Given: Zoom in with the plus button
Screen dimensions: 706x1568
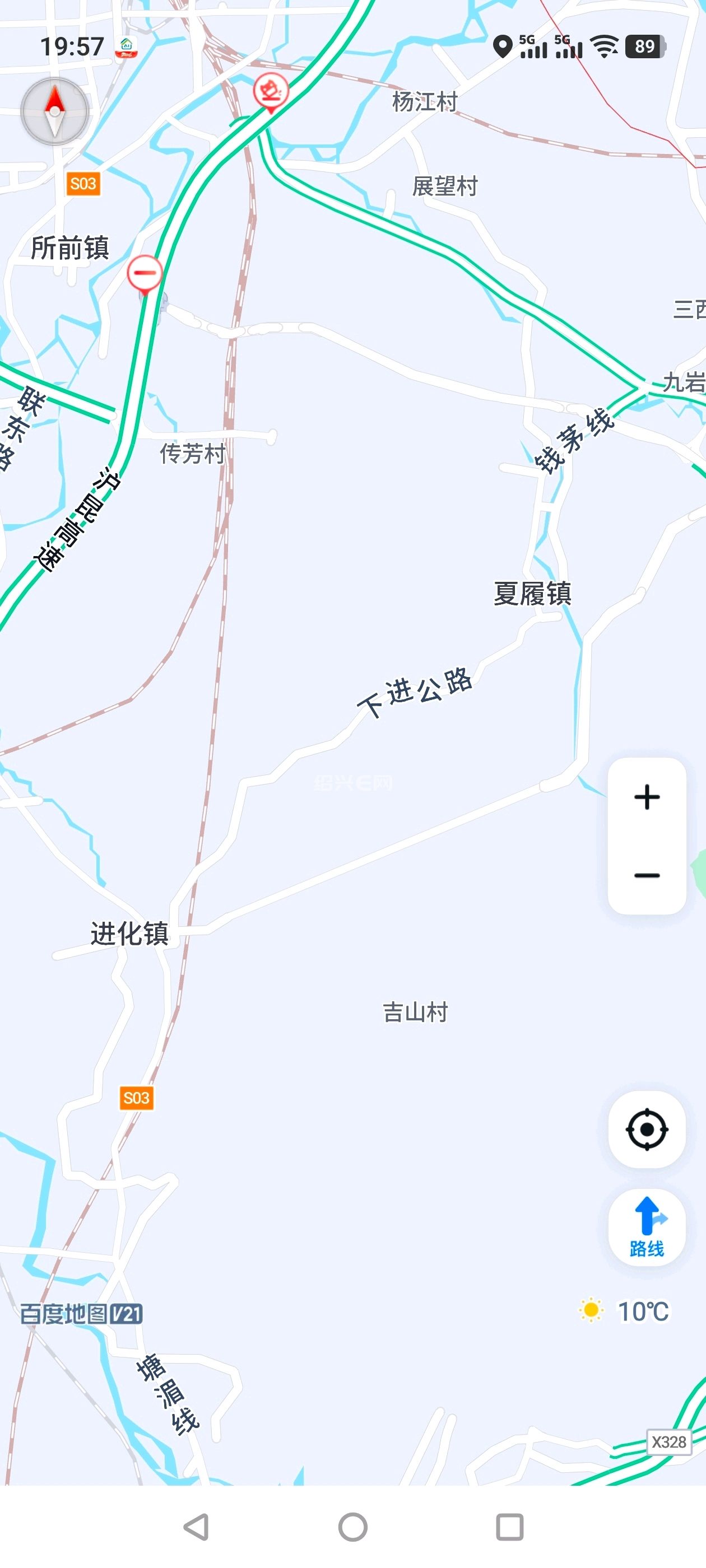Looking at the screenshot, I should tap(647, 797).
